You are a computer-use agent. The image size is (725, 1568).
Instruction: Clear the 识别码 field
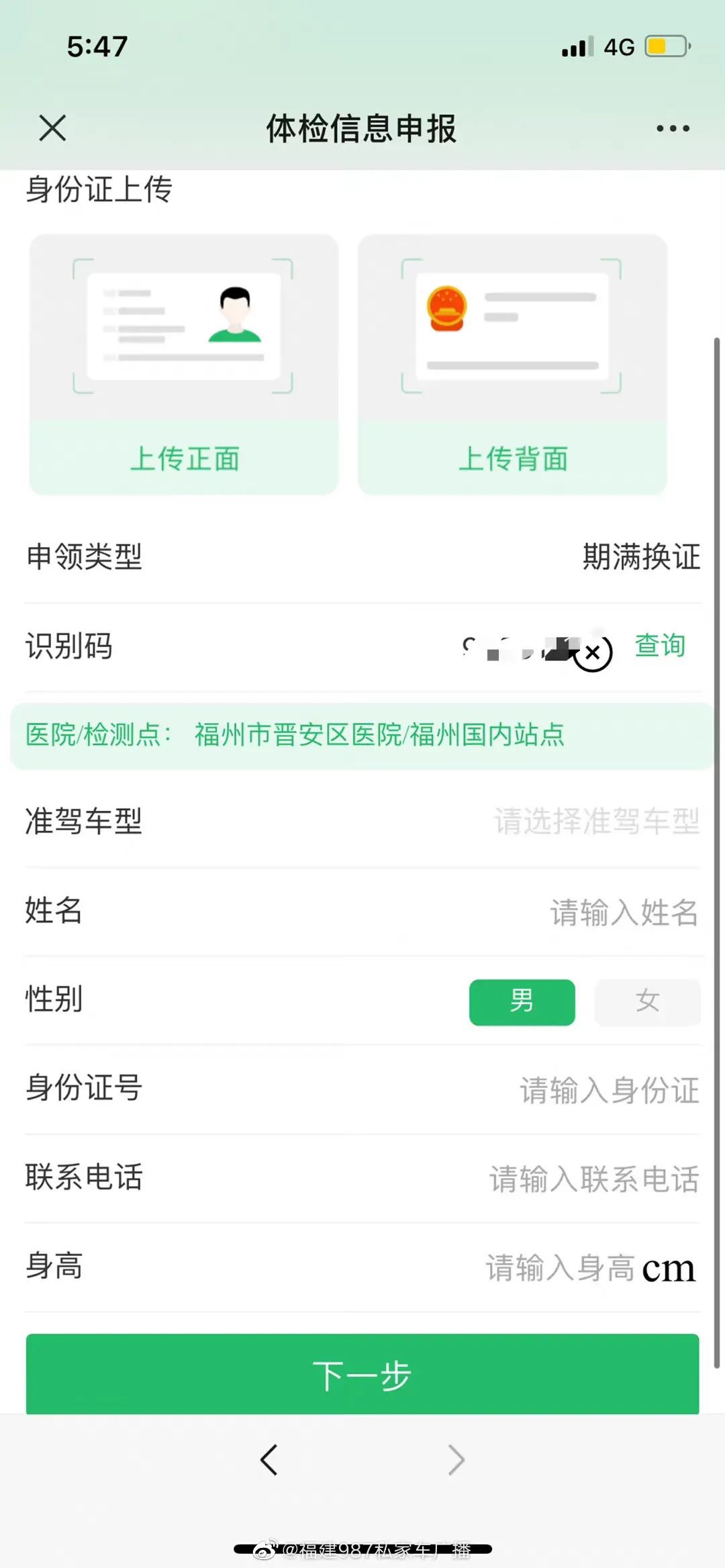[x=593, y=652]
